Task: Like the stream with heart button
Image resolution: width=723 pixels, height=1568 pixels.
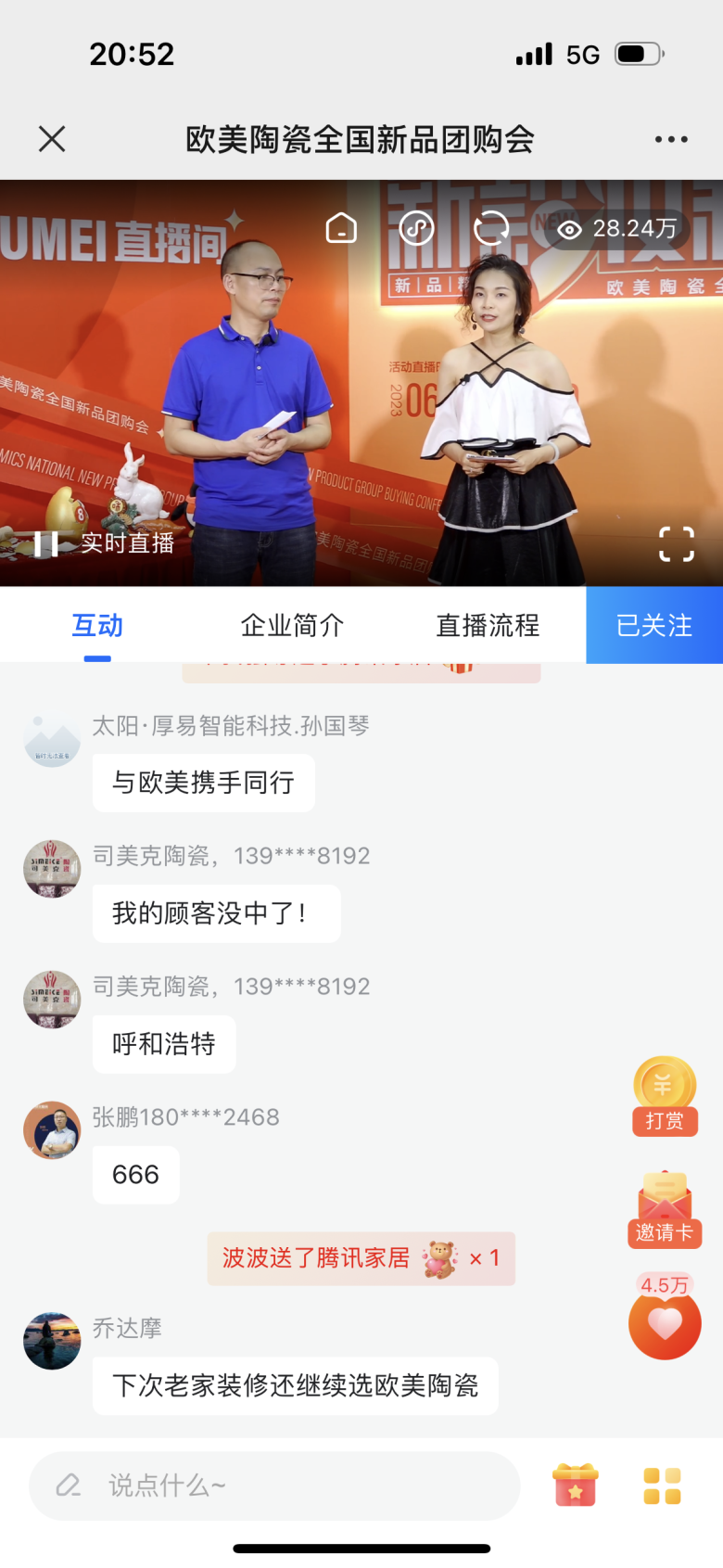Action: (x=664, y=1324)
